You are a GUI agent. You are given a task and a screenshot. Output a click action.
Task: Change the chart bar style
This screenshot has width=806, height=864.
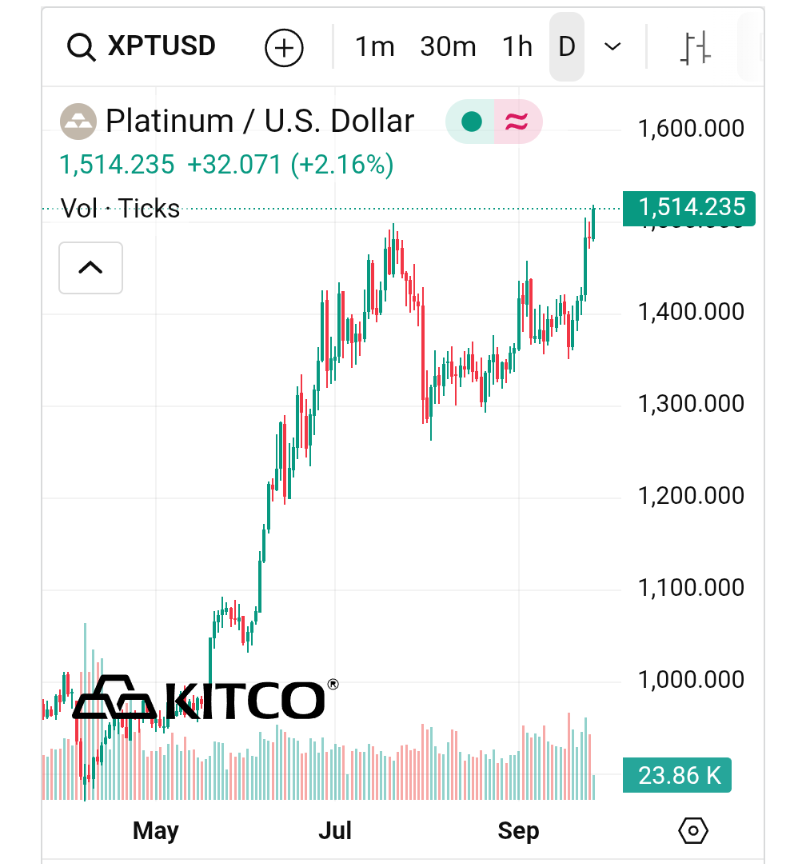696,47
